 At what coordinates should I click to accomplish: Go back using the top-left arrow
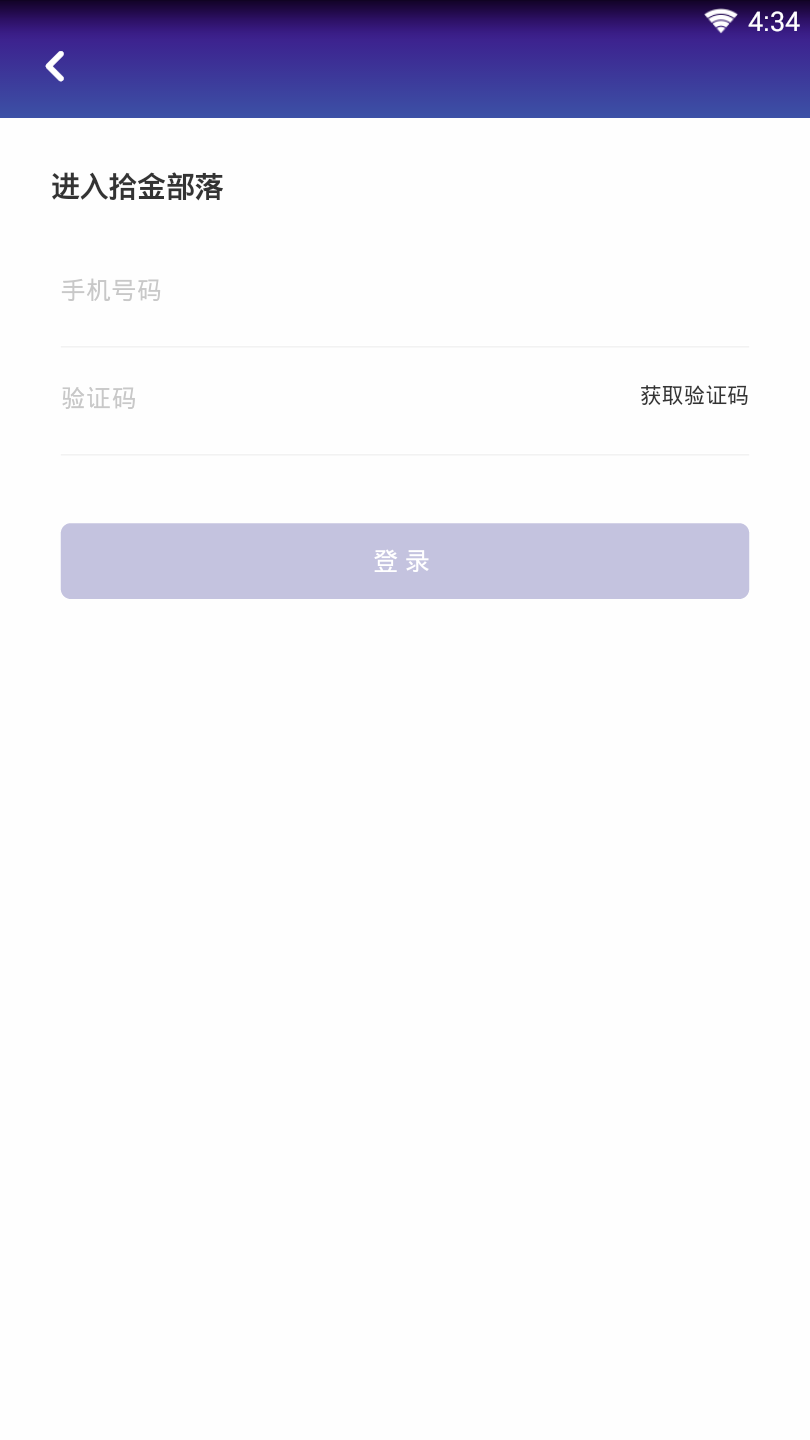[55, 67]
